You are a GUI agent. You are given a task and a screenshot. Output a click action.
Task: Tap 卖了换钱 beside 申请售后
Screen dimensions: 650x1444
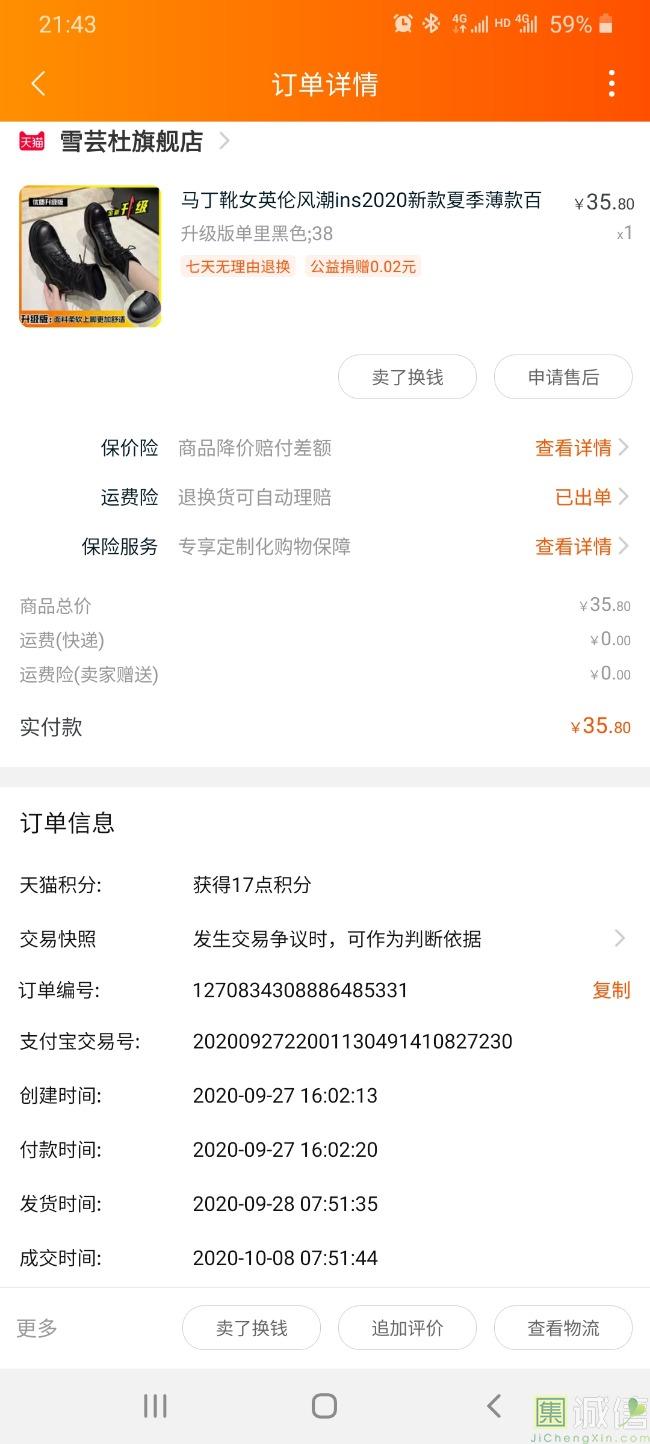pos(407,377)
